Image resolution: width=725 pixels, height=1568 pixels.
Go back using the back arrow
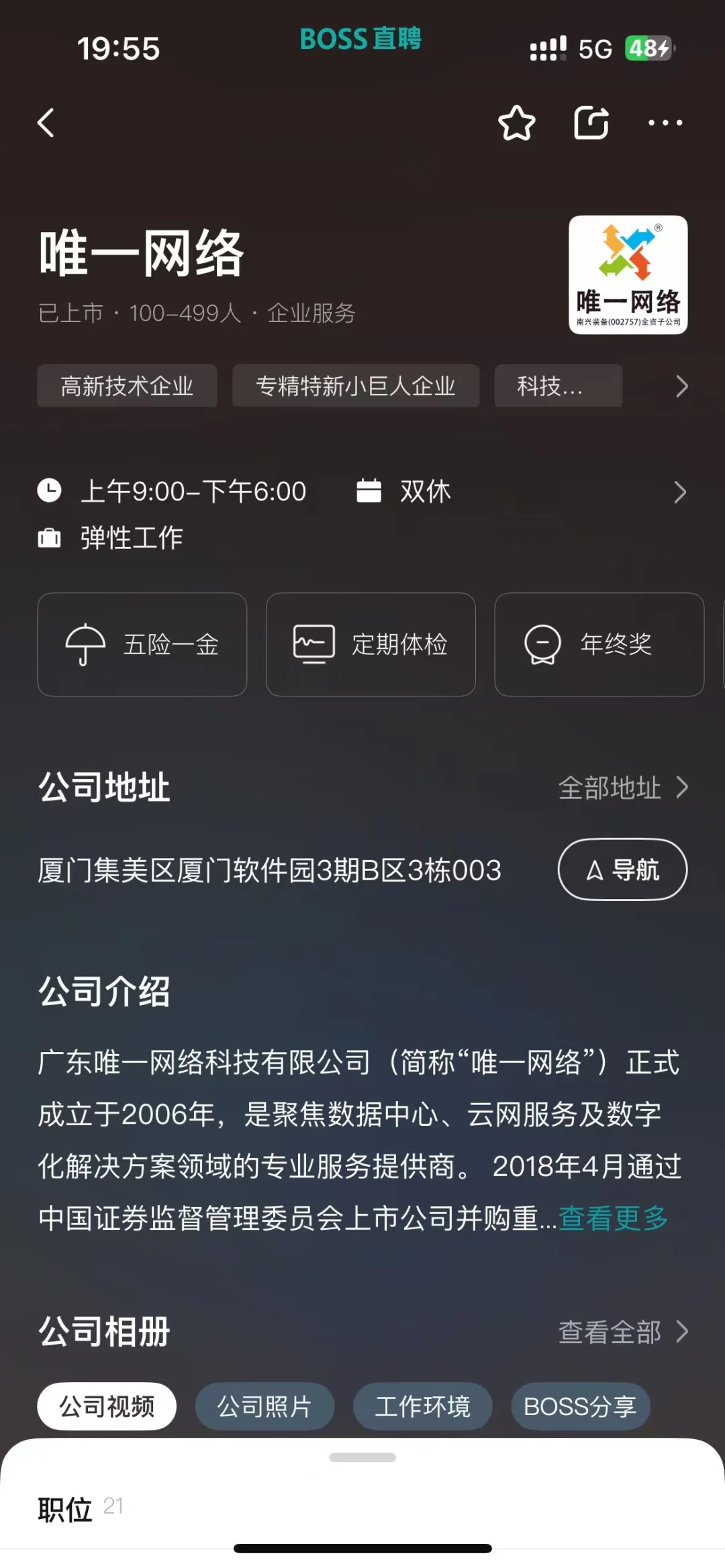(46, 123)
